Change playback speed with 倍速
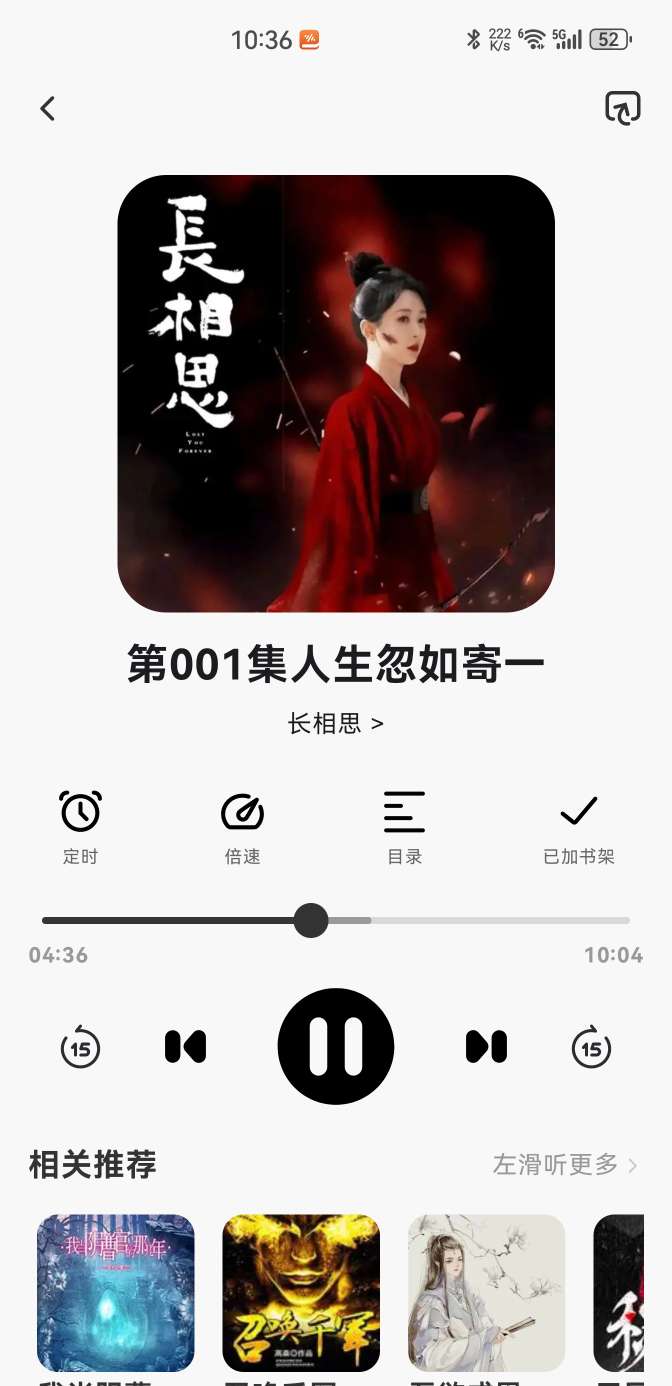Screen dimensions: 672x1386 (242, 826)
